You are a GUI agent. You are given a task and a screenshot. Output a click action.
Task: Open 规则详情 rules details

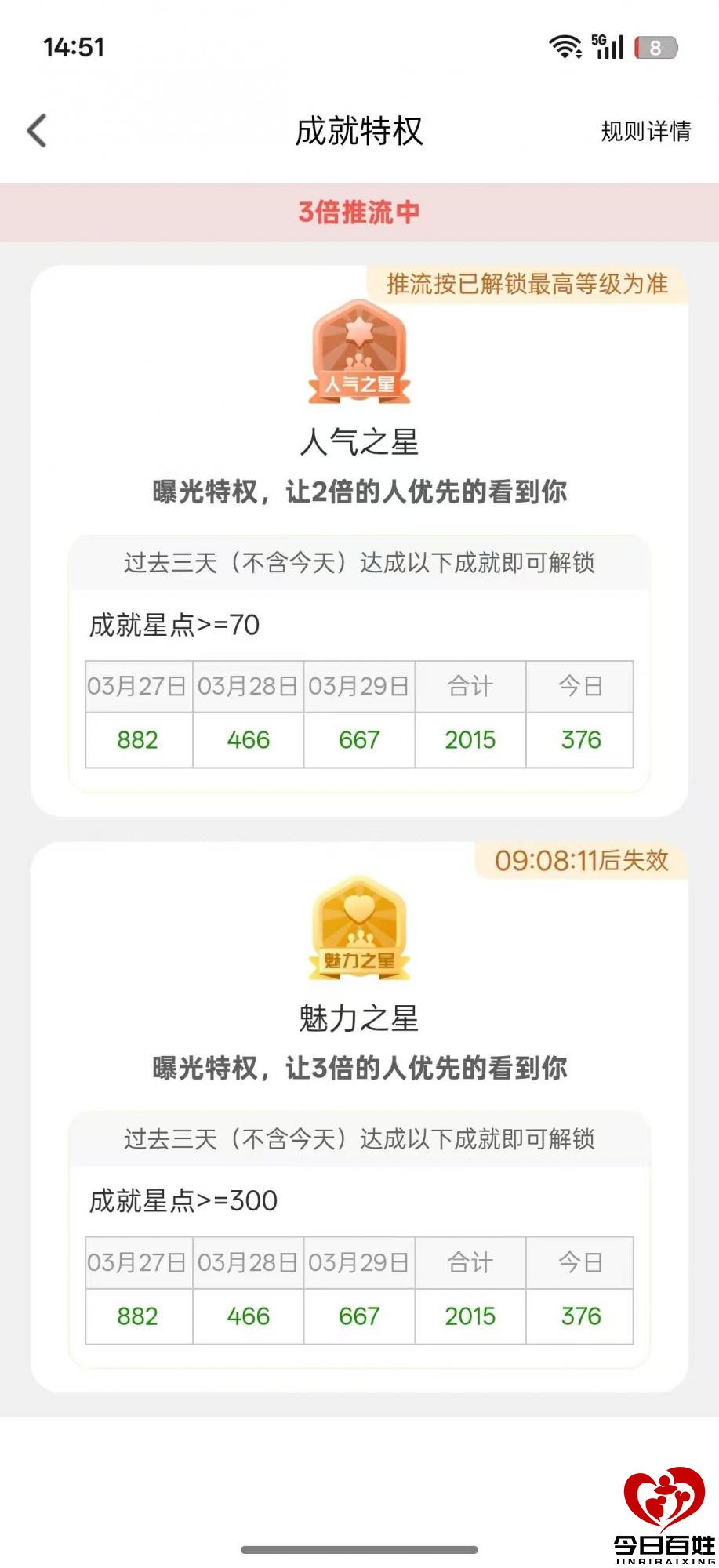click(x=645, y=132)
